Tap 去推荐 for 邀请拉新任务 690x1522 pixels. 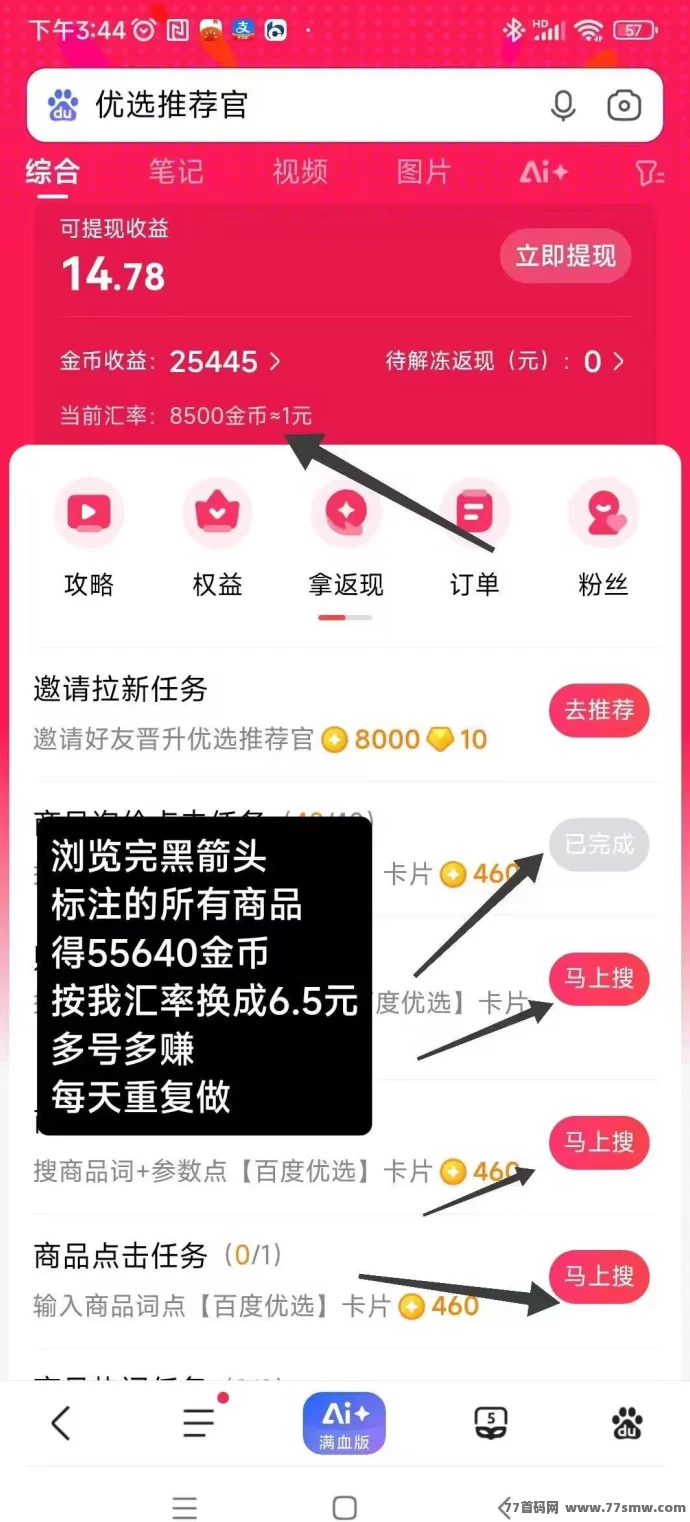pos(599,711)
